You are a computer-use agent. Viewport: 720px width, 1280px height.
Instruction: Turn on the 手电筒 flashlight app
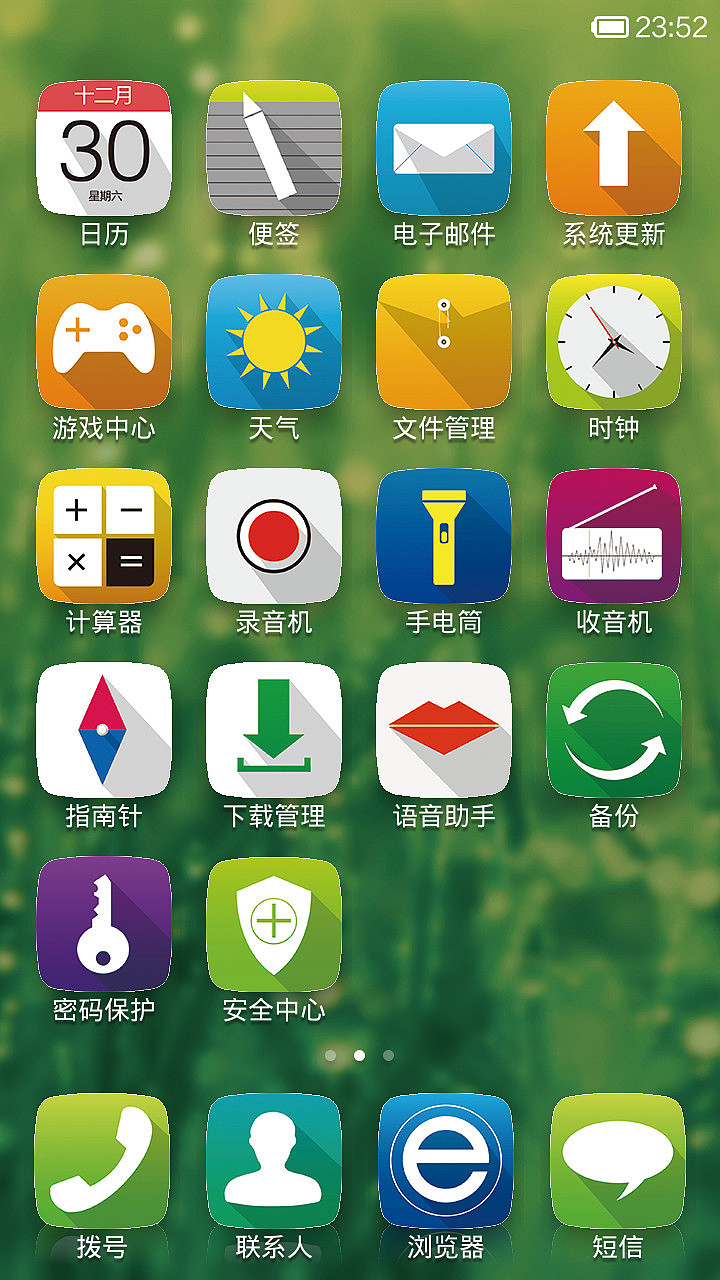tap(444, 536)
